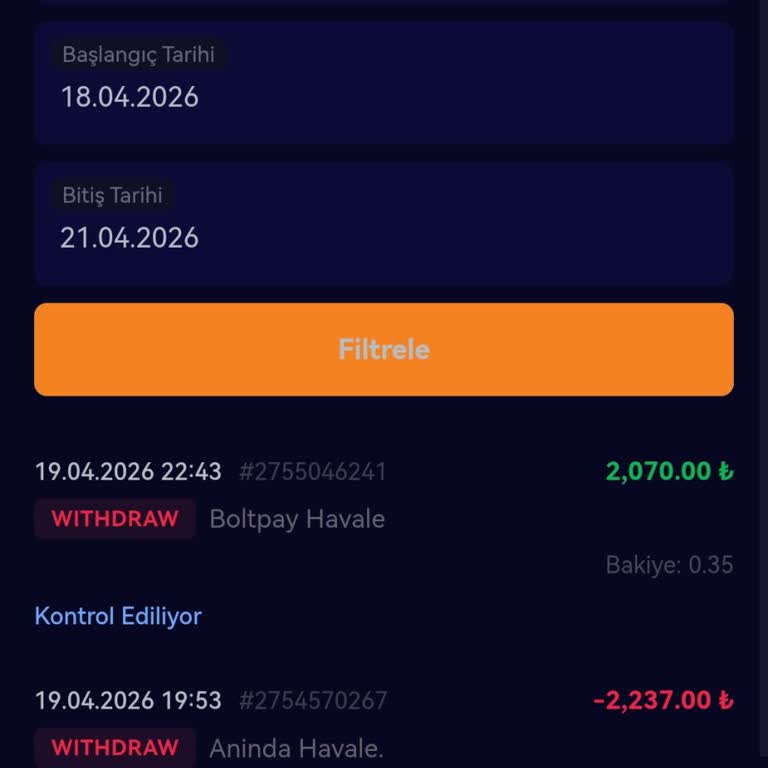The width and height of the screenshot is (768, 768).
Task: Tap the orange Filtrele button
Action: pos(383,349)
